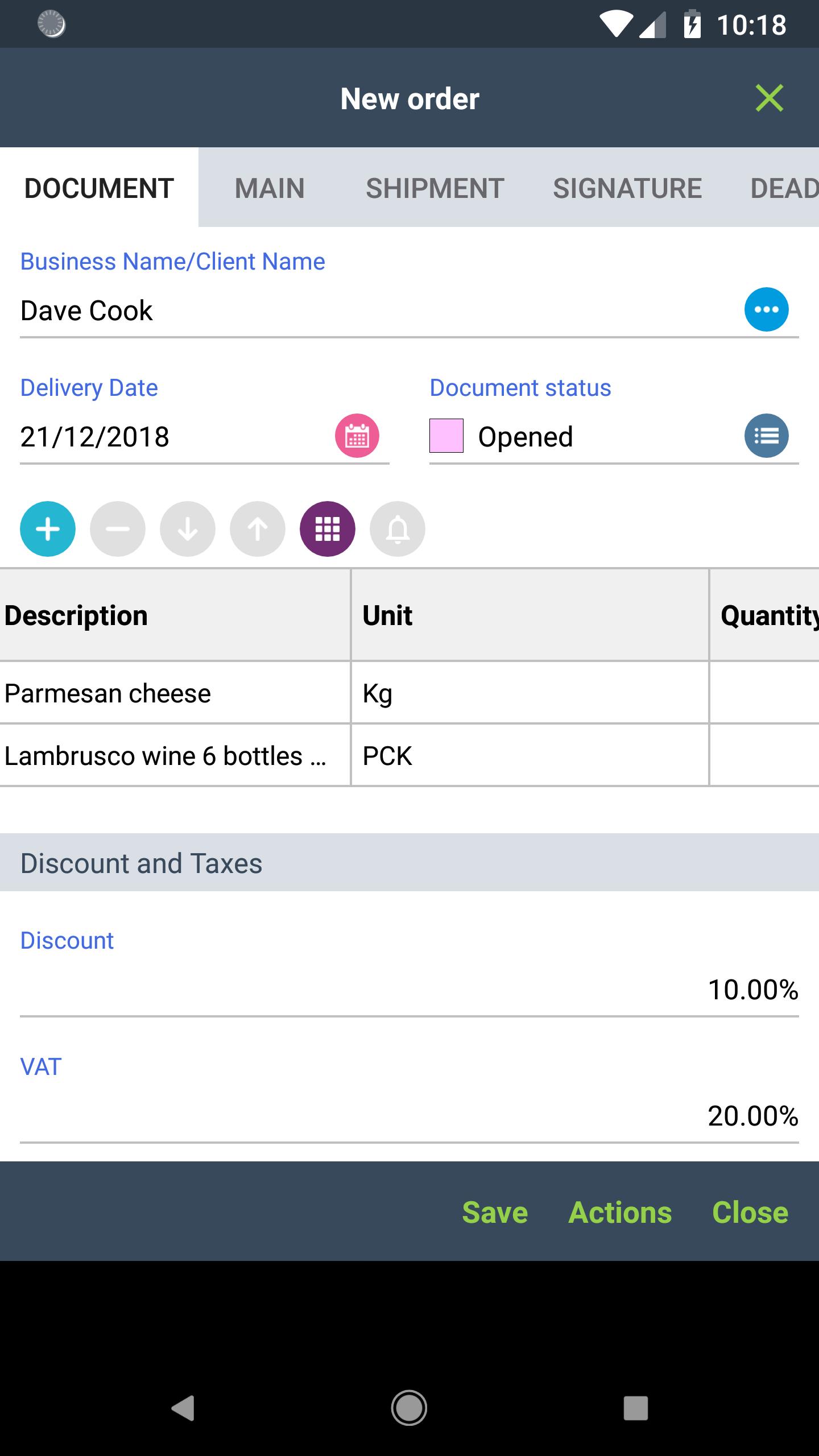819x1456 pixels.
Task: Select the Lambrusco wine row
Action: tap(409, 755)
